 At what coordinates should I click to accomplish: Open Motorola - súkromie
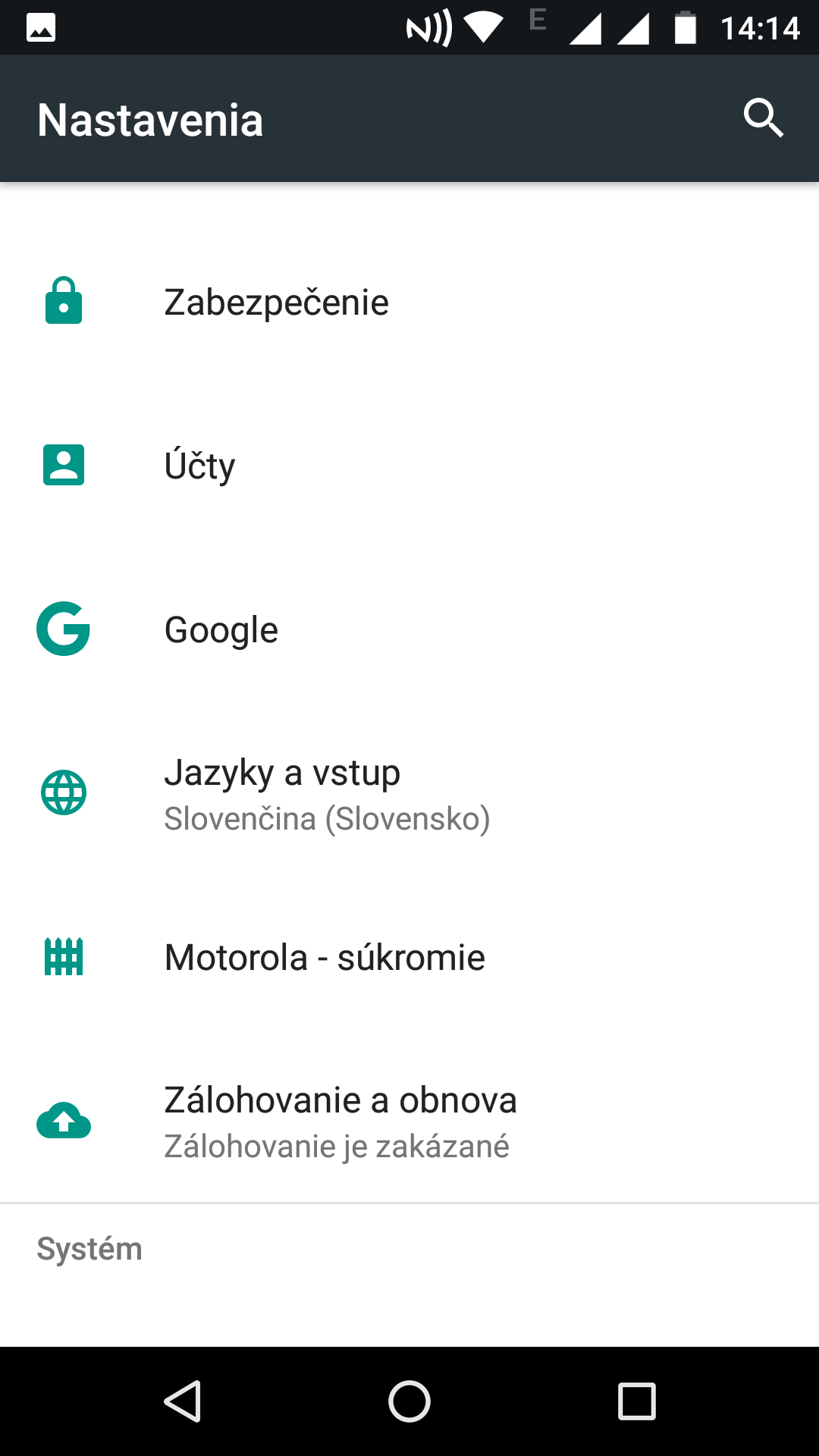point(409,957)
